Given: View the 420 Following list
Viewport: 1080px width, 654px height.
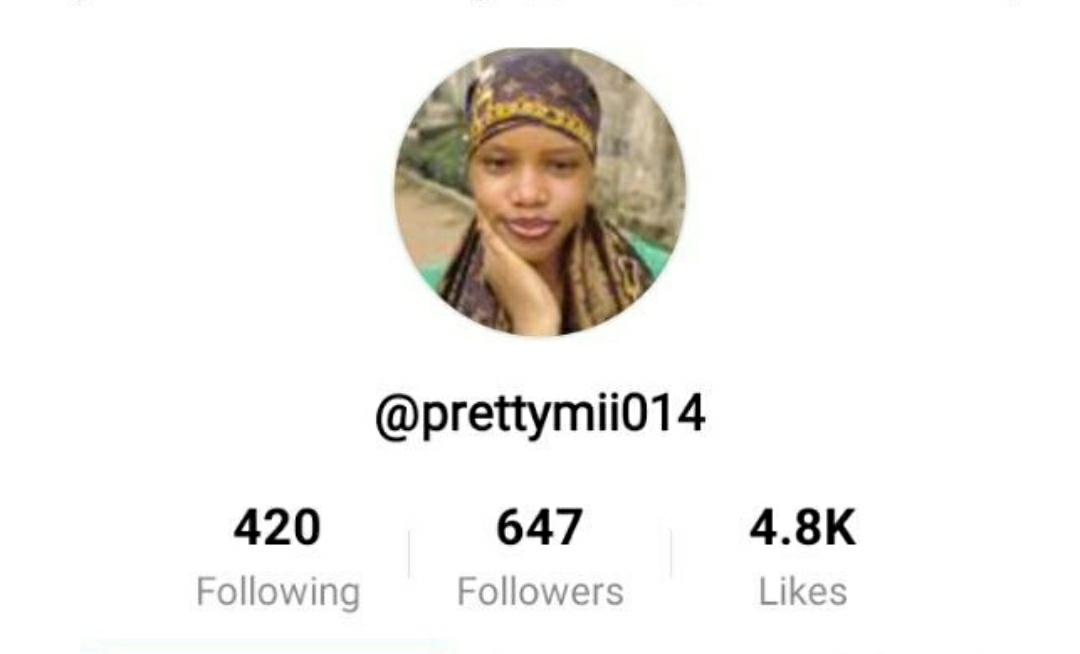Looking at the screenshot, I should pos(277,556).
